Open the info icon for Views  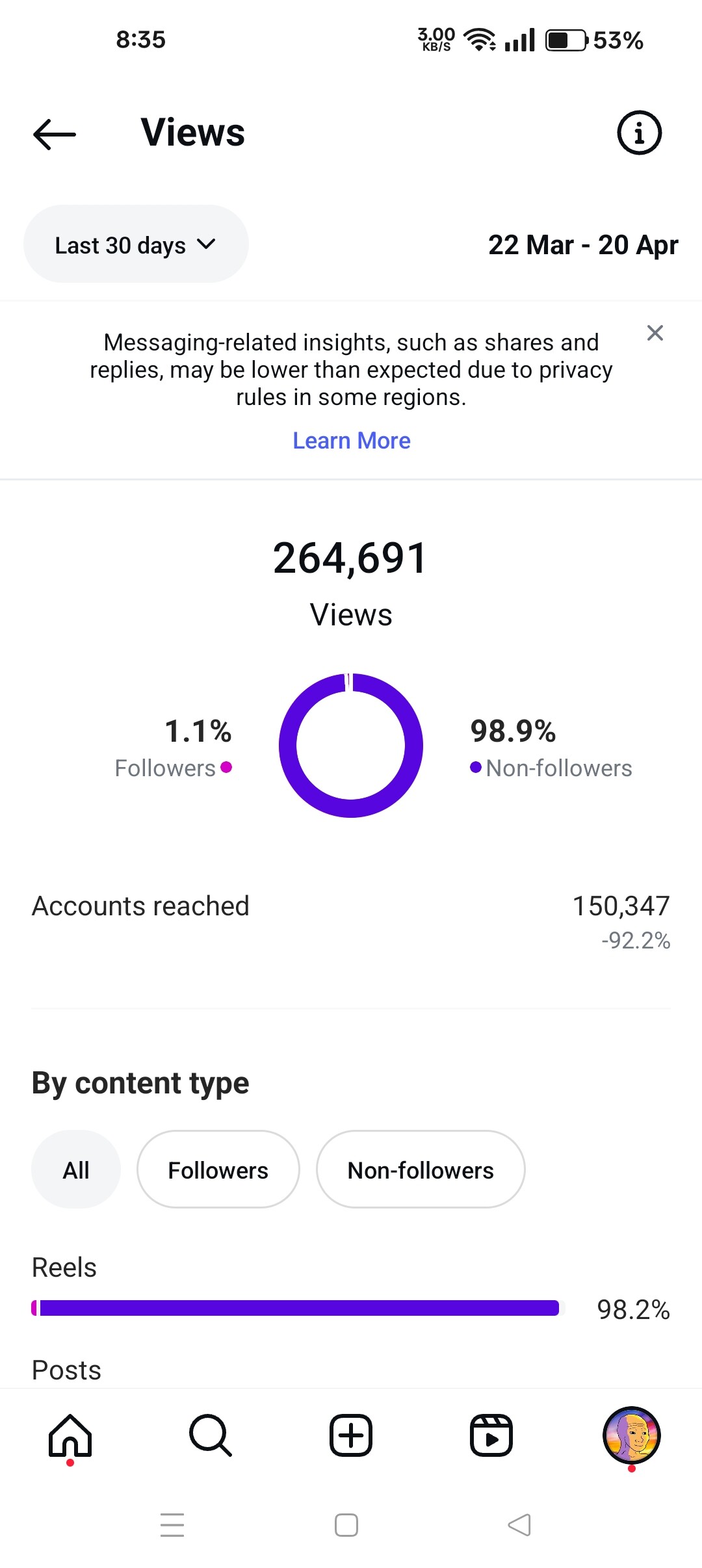click(x=639, y=133)
